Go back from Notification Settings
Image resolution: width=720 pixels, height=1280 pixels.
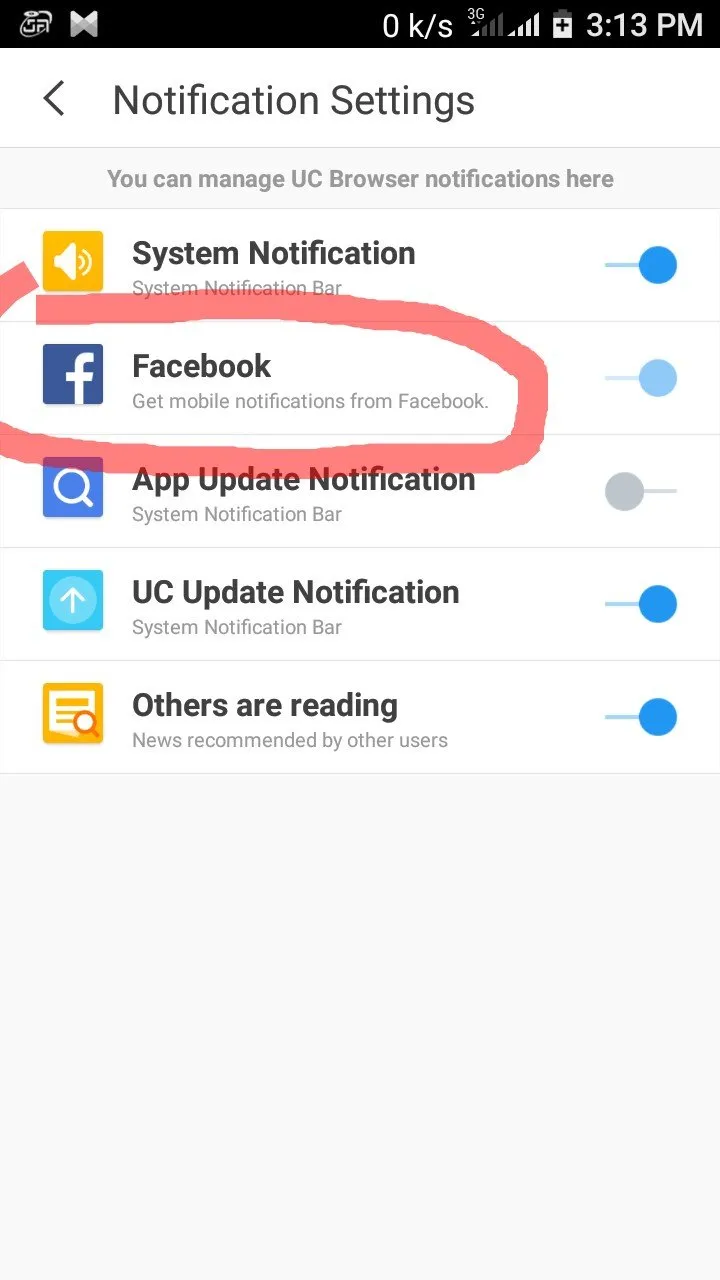pyautogui.click(x=54, y=99)
